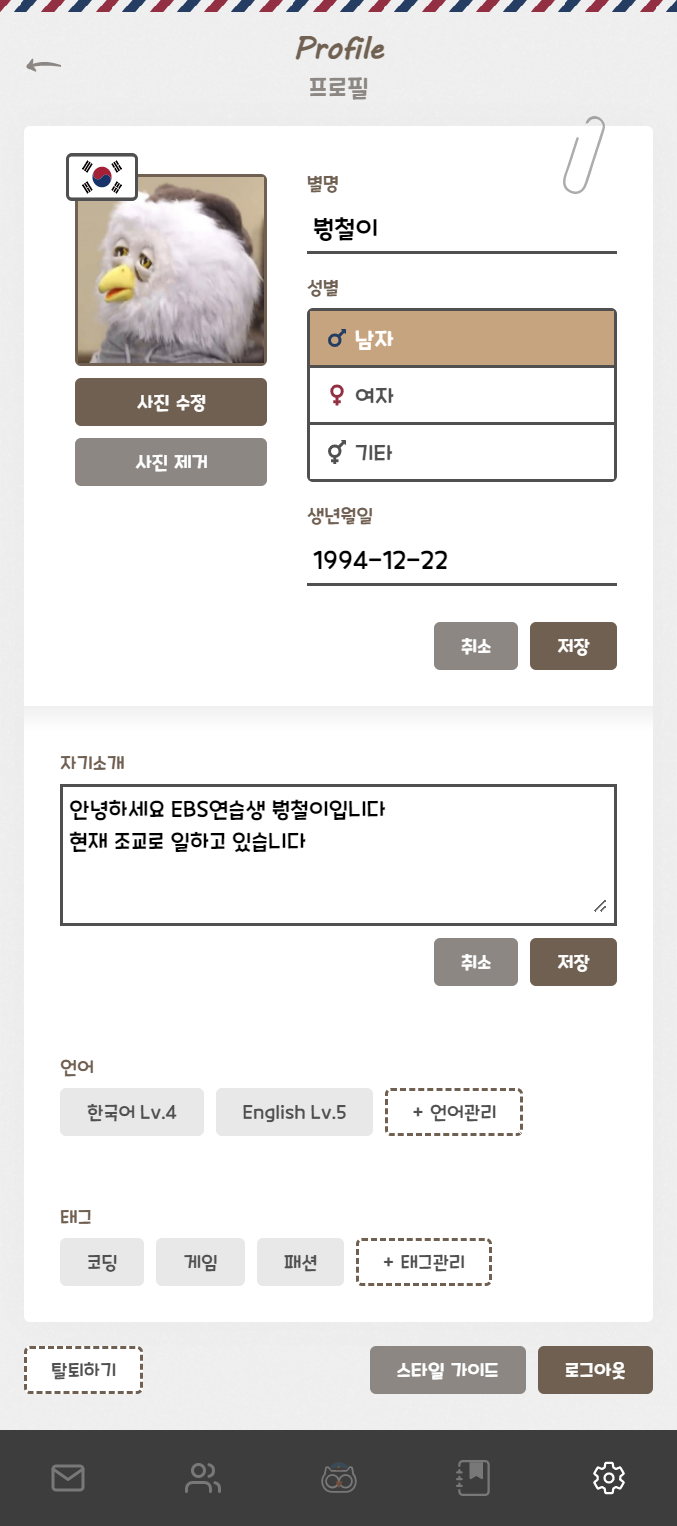
Task: Switch to the owl mascot home tab
Action: tap(338, 1477)
